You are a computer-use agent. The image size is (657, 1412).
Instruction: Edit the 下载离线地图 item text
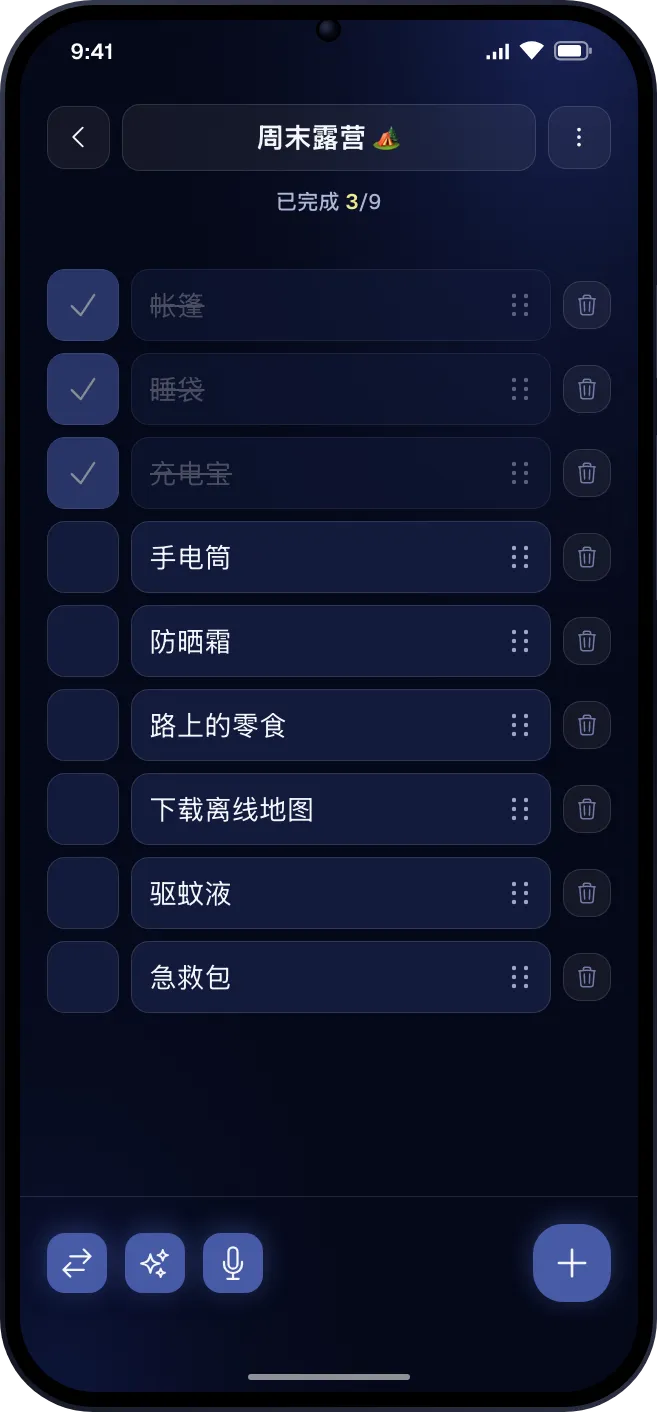click(232, 809)
